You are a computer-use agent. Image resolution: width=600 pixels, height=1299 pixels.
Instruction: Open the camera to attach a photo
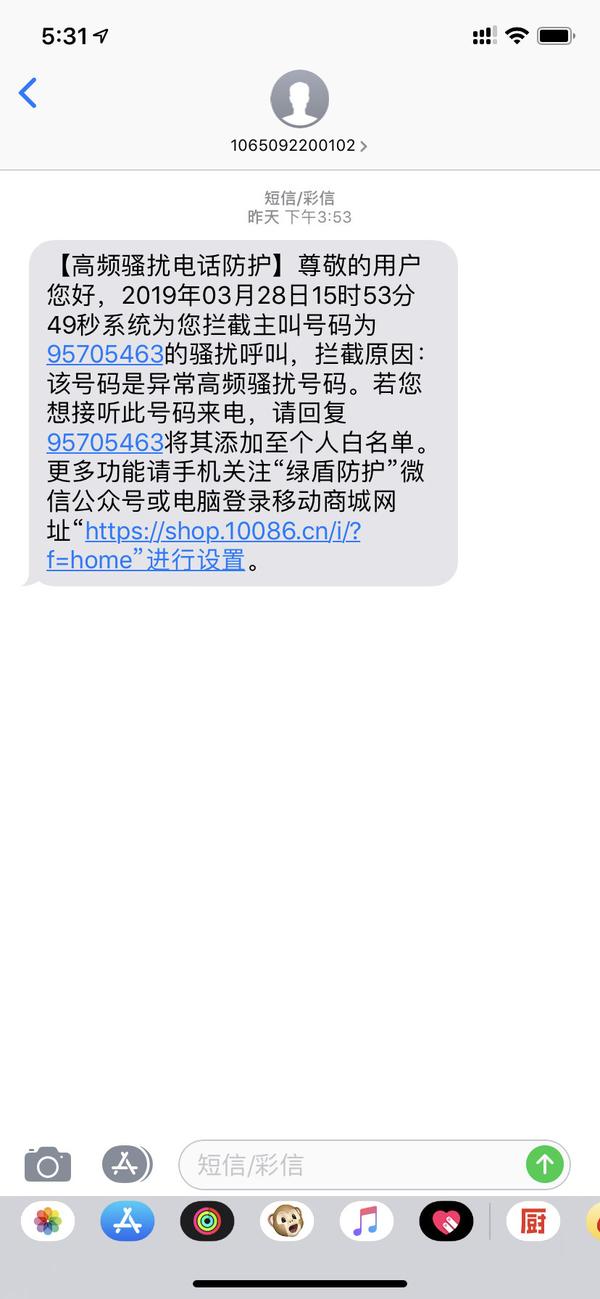tap(48, 1164)
